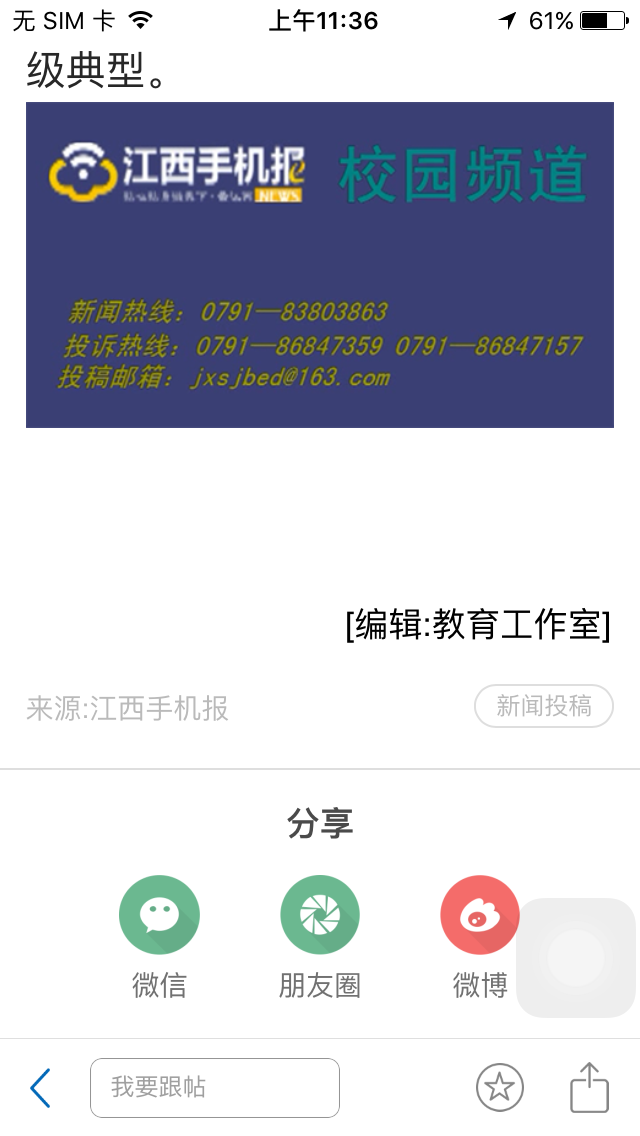Favorite this article with the star icon

[499, 1087]
